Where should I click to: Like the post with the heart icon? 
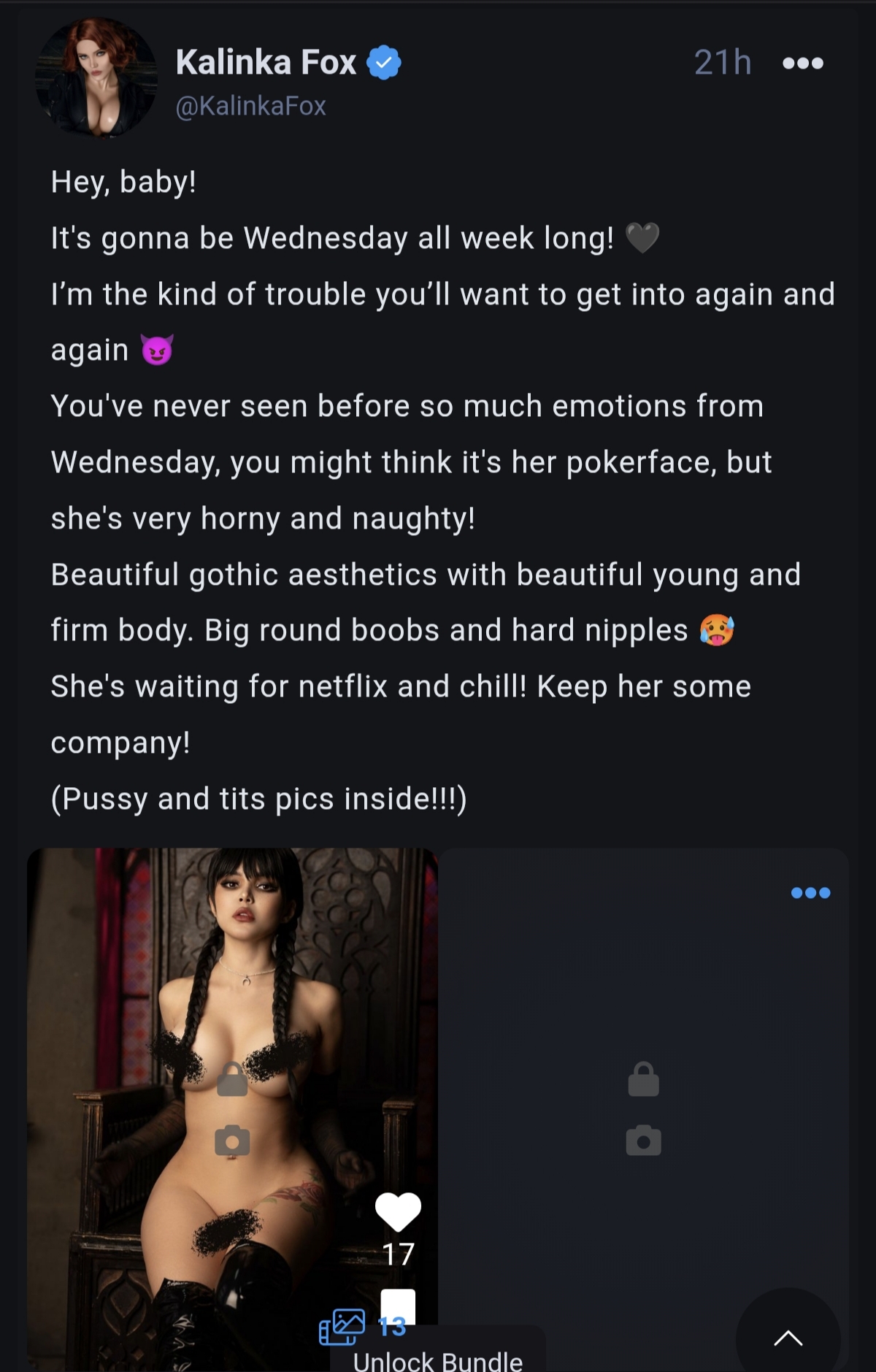398,1213
